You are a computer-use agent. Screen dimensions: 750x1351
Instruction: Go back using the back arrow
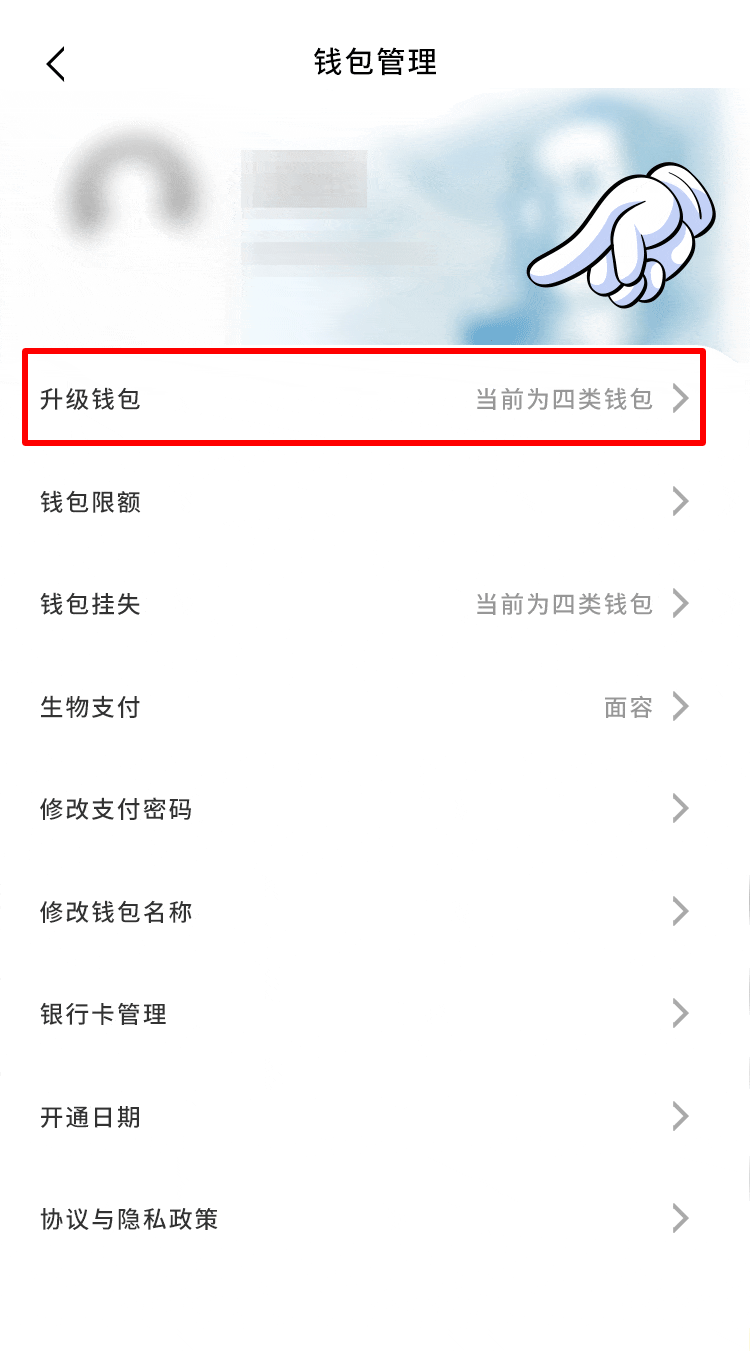56,63
